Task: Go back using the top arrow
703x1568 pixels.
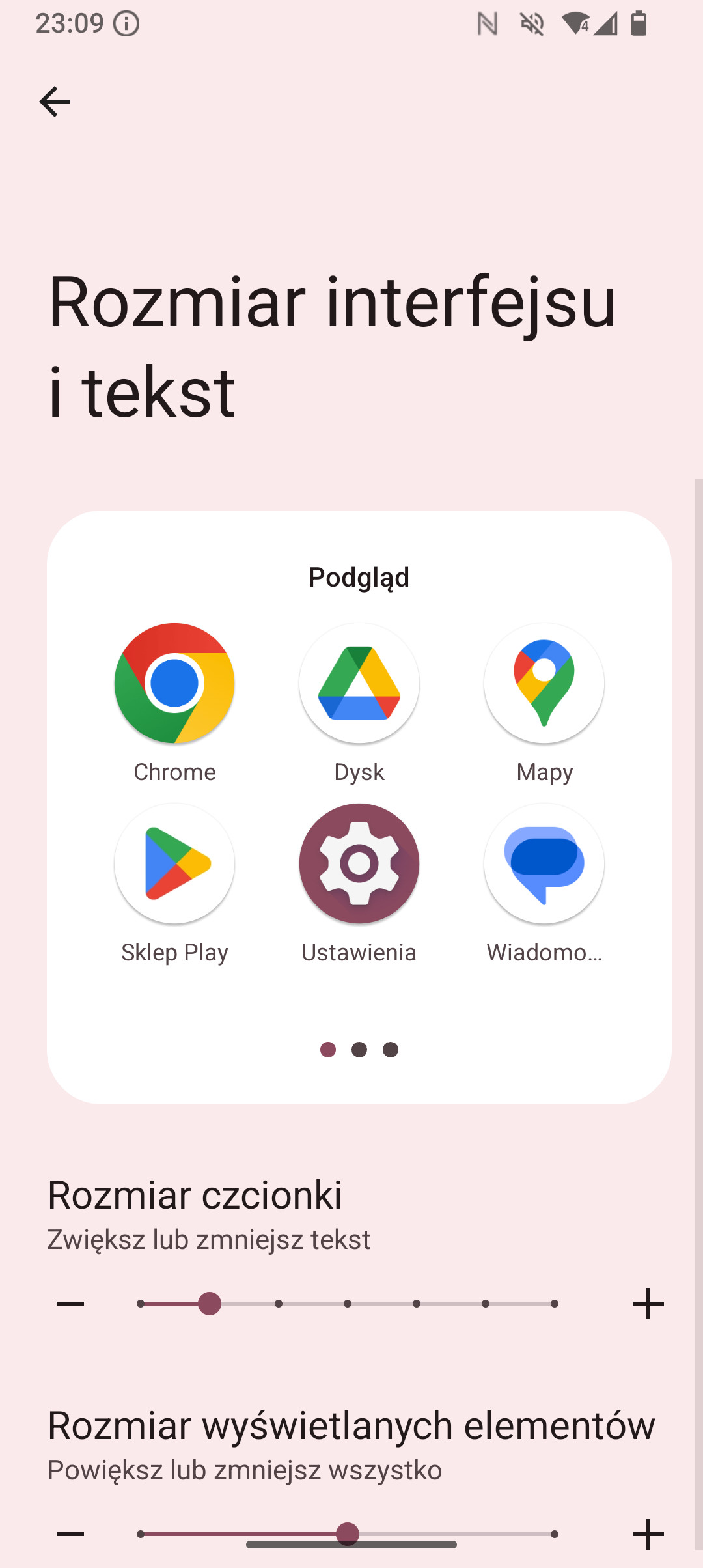Action: [55, 102]
